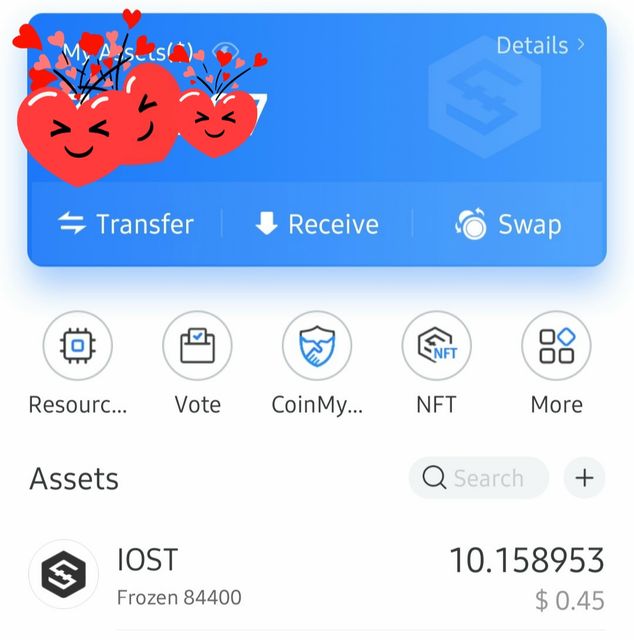The width and height of the screenshot is (634, 640).
Task: Open the More options grid
Action: [x=557, y=347]
